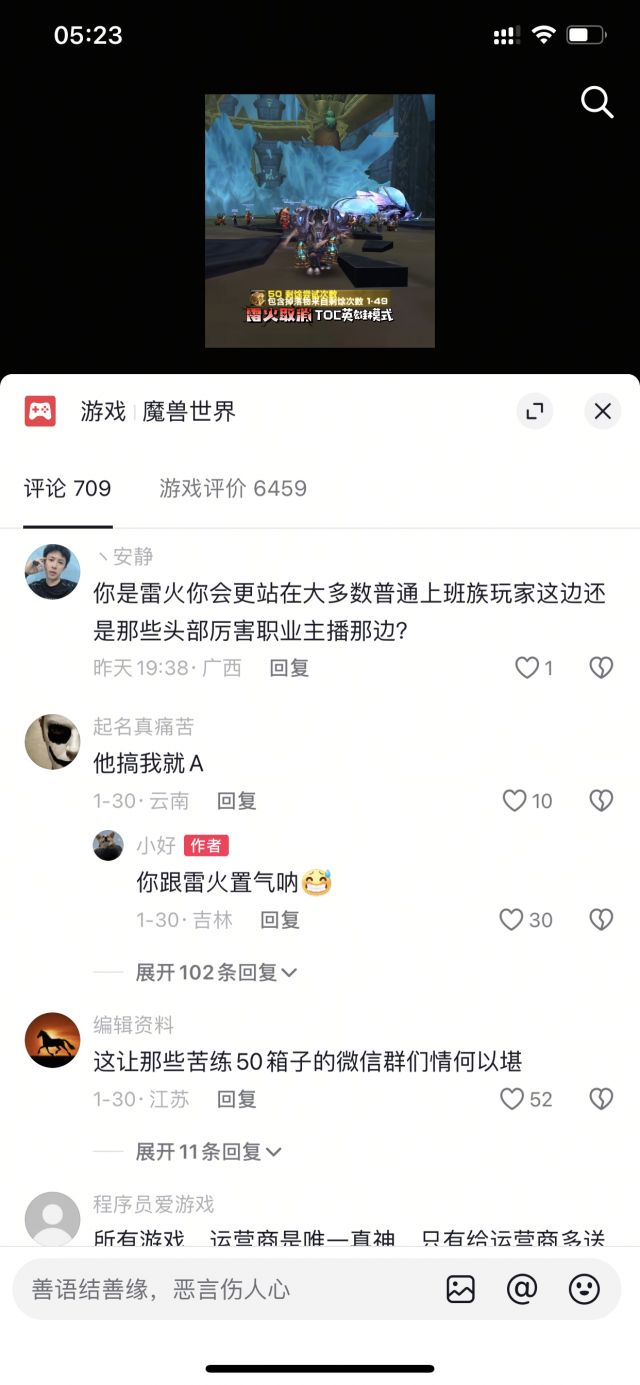The height and width of the screenshot is (1385, 640).
Task: Expand comments panel to full screen
Action: point(535,411)
